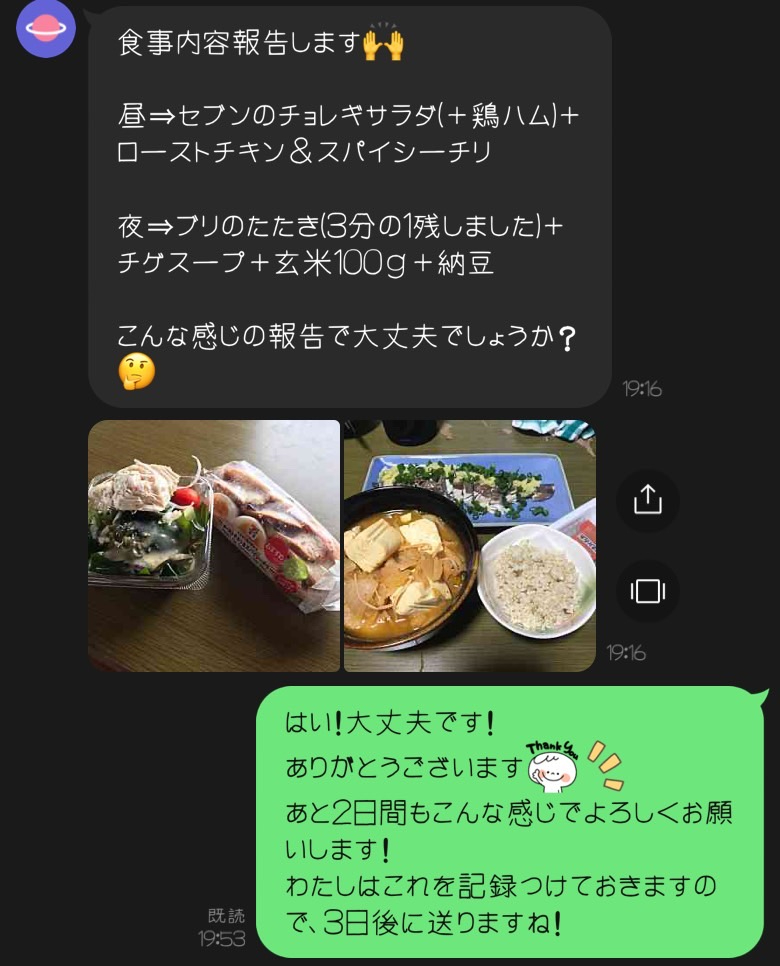The width and height of the screenshot is (780, 966).
Task: Open the salad and sandwich photo
Action: (x=214, y=546)
